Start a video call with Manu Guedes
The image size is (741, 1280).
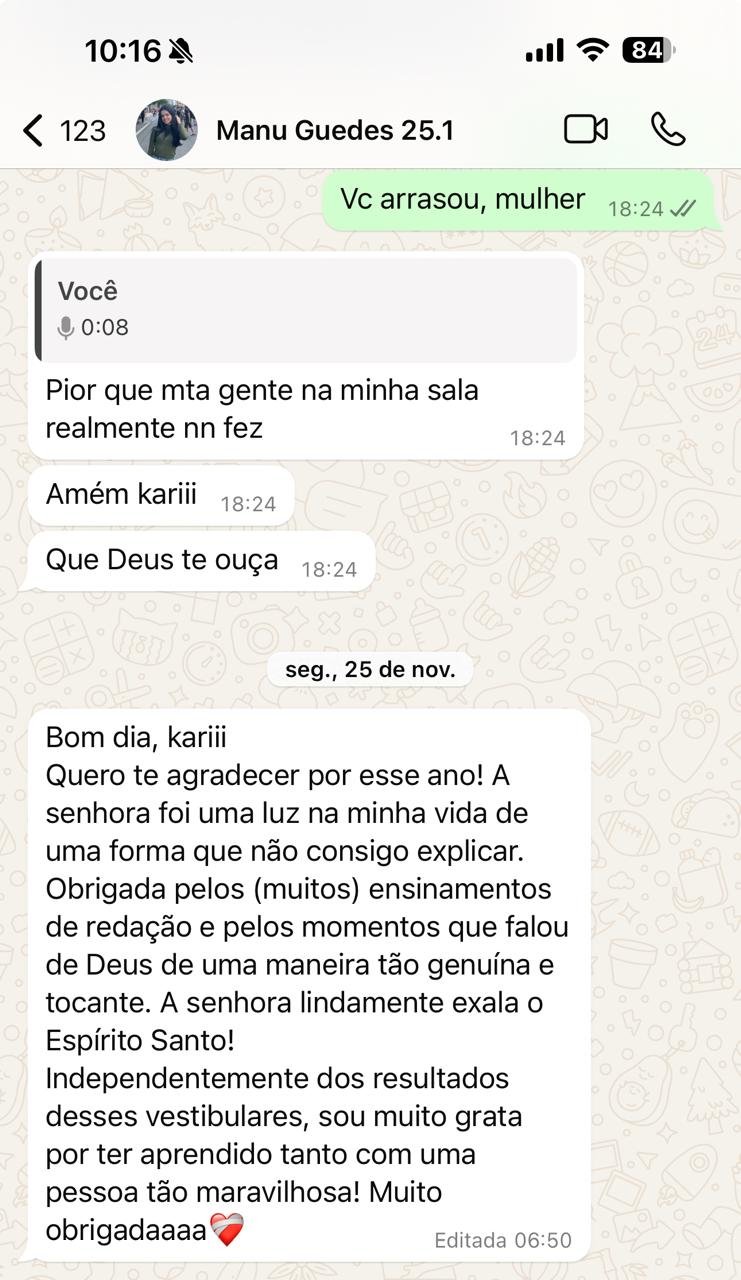[586, 129]
